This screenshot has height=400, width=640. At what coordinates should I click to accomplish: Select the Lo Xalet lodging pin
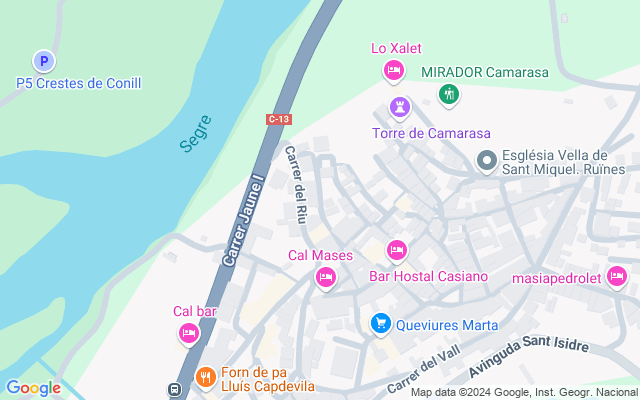(393, 71)
